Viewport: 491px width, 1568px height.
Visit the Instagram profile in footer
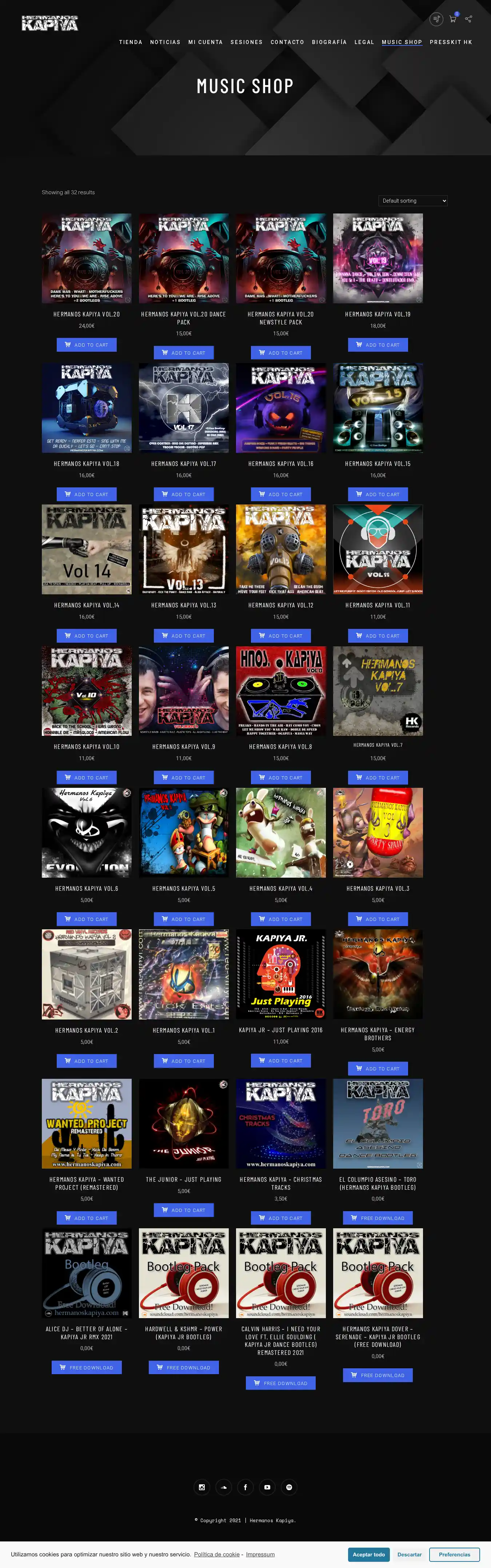[x=202, y=1487]
